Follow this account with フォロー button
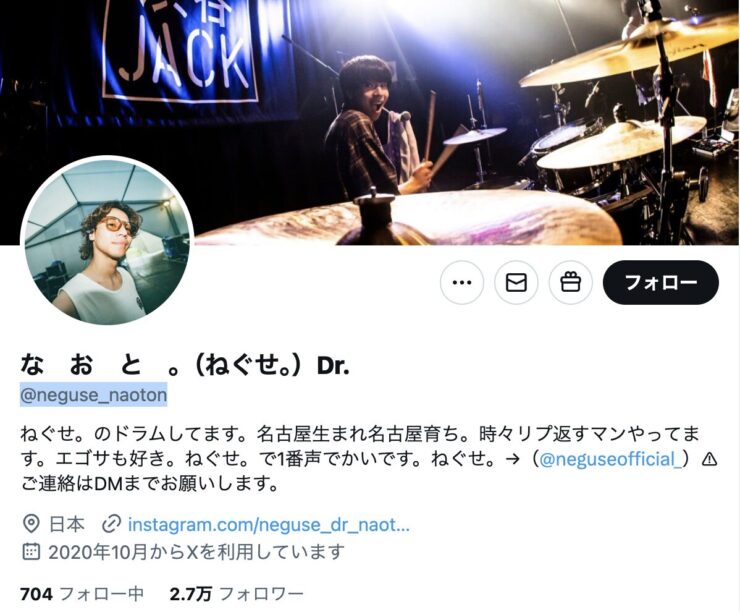Image resolution: width=740 pixels, height=612 pixels. [x=660, y=283]
